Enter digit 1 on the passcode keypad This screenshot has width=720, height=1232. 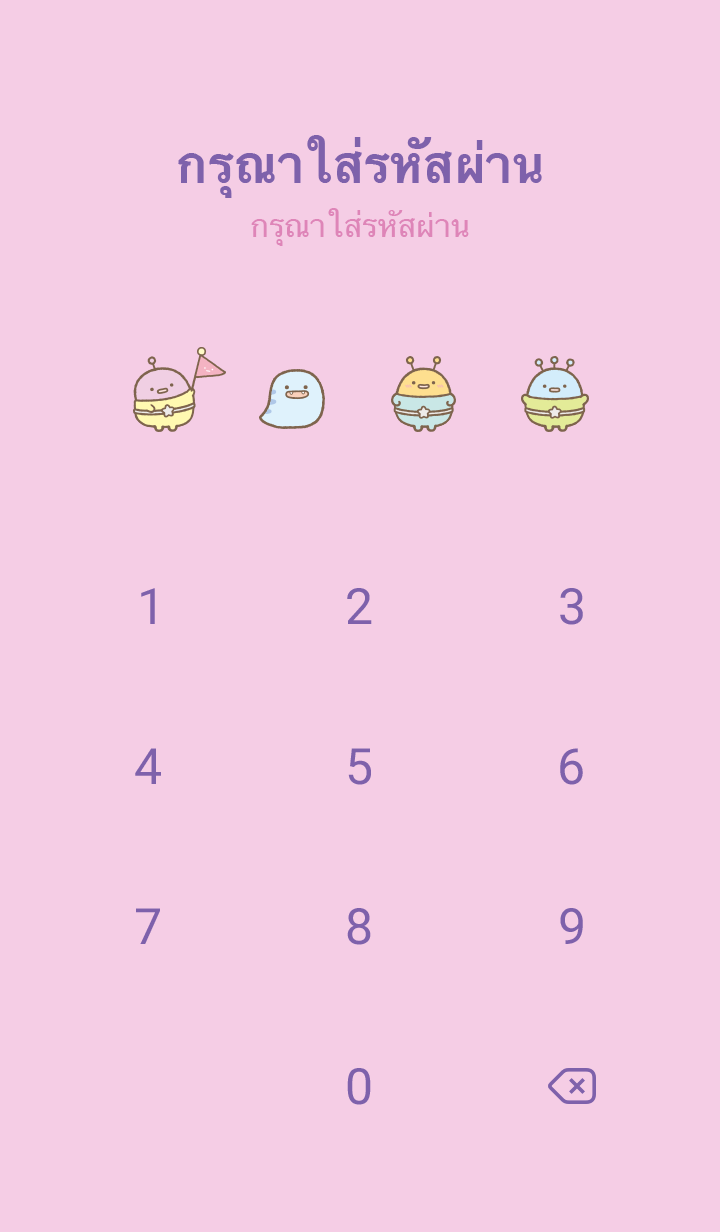click(x=150, y=607)
